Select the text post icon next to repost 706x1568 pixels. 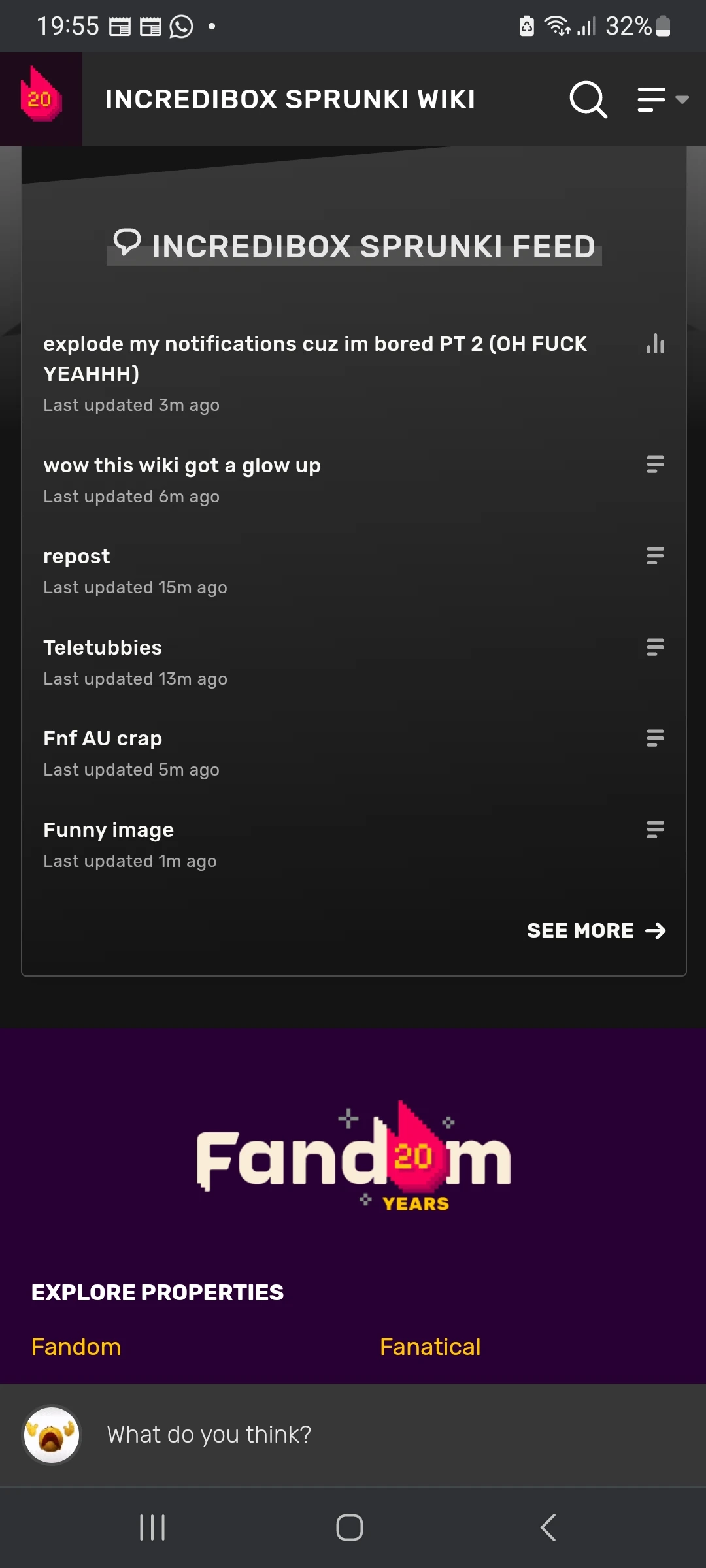[x=654, y=556]
